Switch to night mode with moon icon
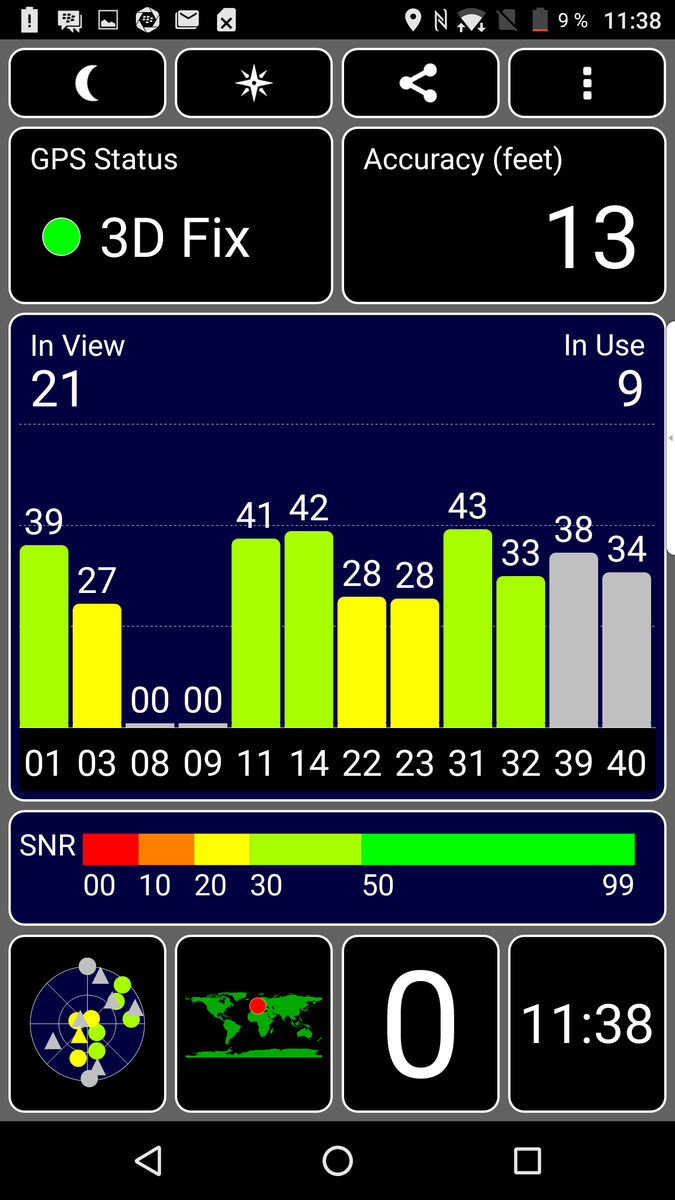This screenshot has height=1200, width=675. point(87,84)
